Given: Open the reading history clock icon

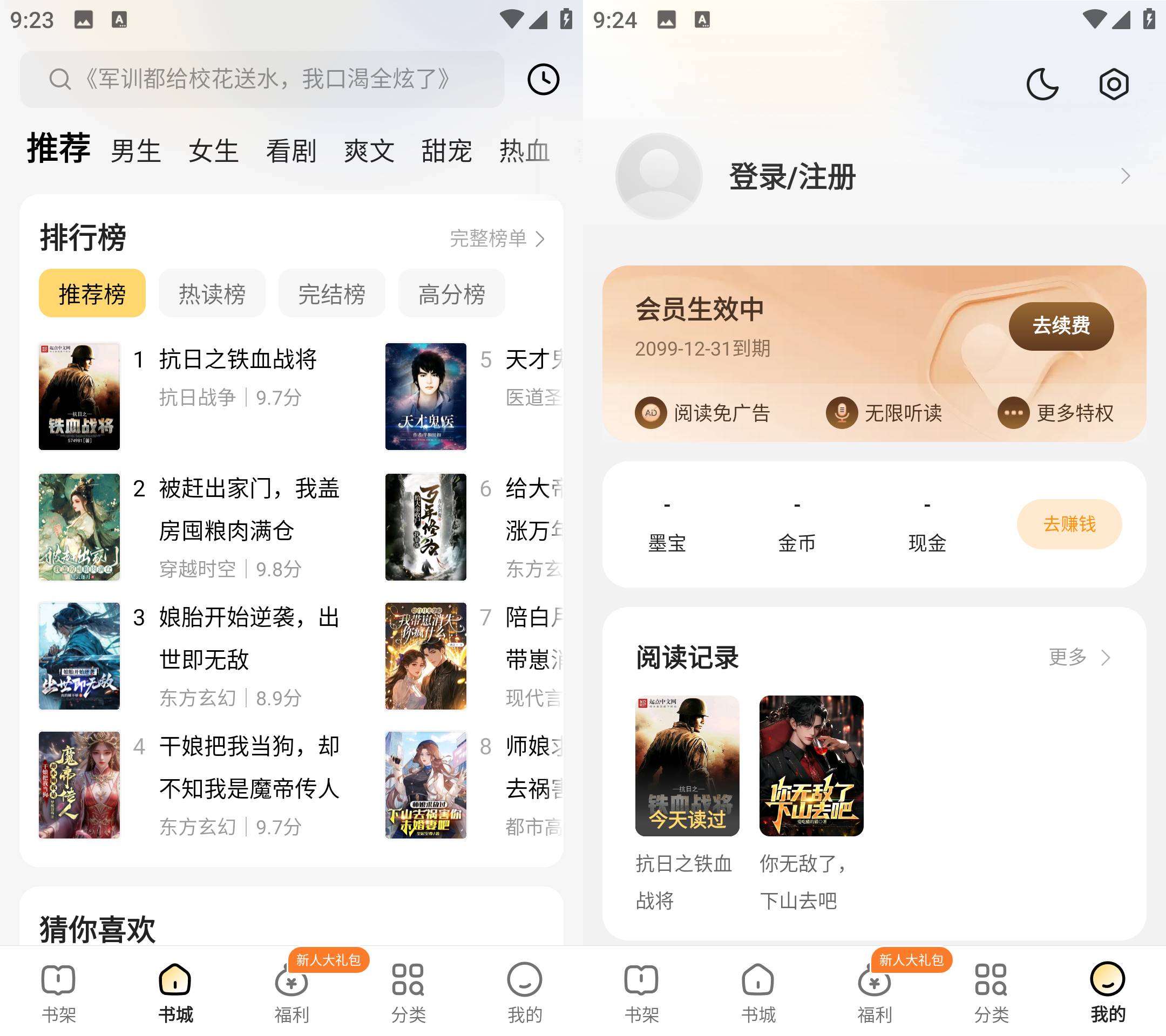Looking at the screenshot, I should click(543, 79).
